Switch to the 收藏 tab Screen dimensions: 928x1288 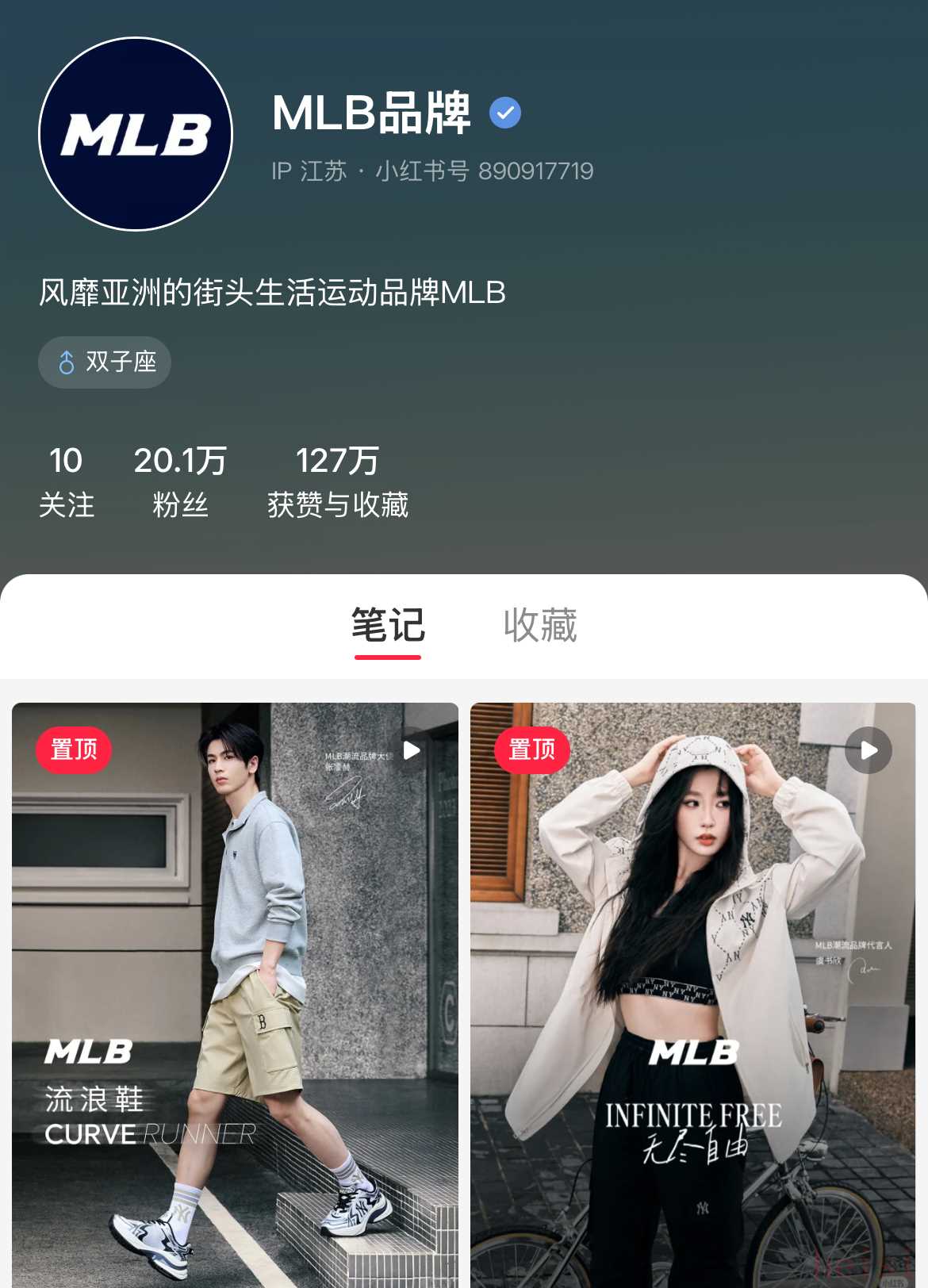(x=540, y=626)
